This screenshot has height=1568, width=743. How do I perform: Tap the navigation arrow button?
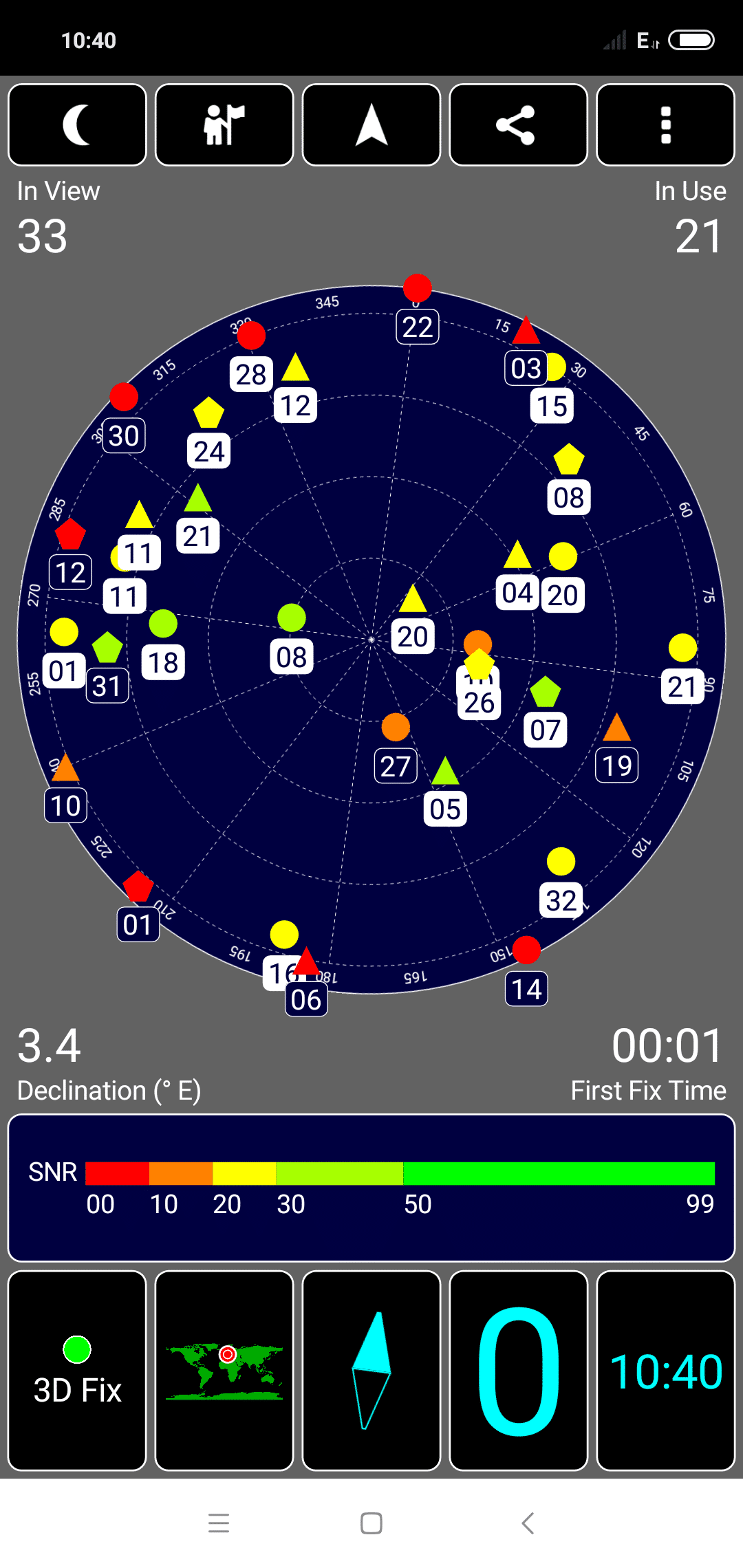pos(371,124)
